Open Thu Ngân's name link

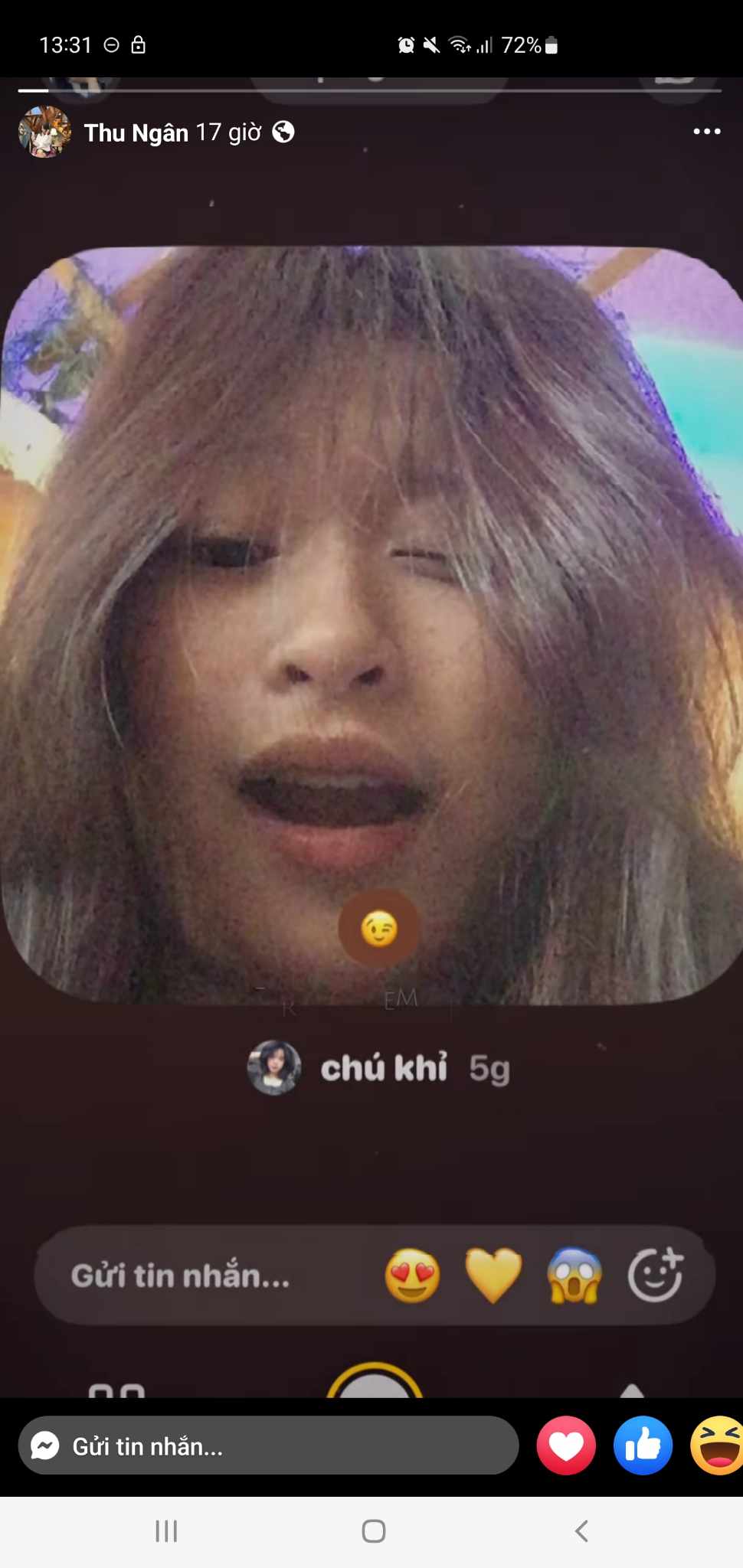pos(136,132)
